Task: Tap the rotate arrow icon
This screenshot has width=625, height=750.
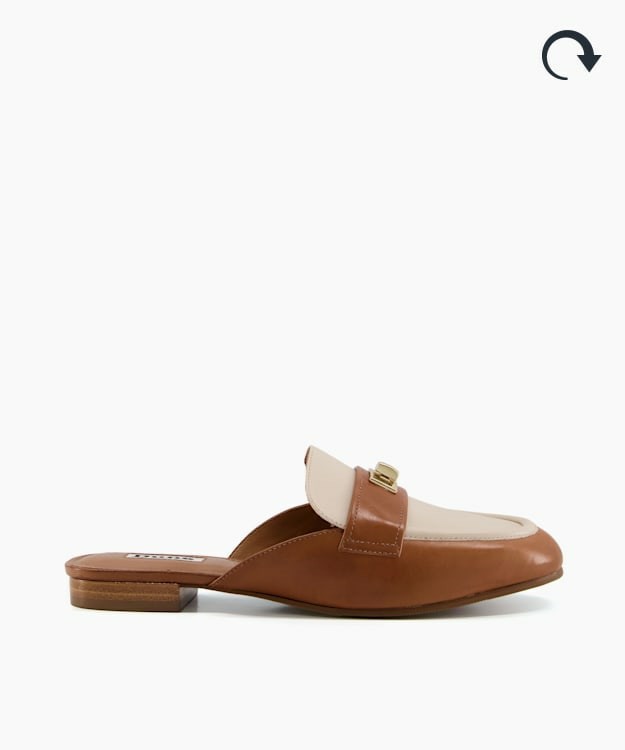Action: pyautogui.click(x=570, y=55)
